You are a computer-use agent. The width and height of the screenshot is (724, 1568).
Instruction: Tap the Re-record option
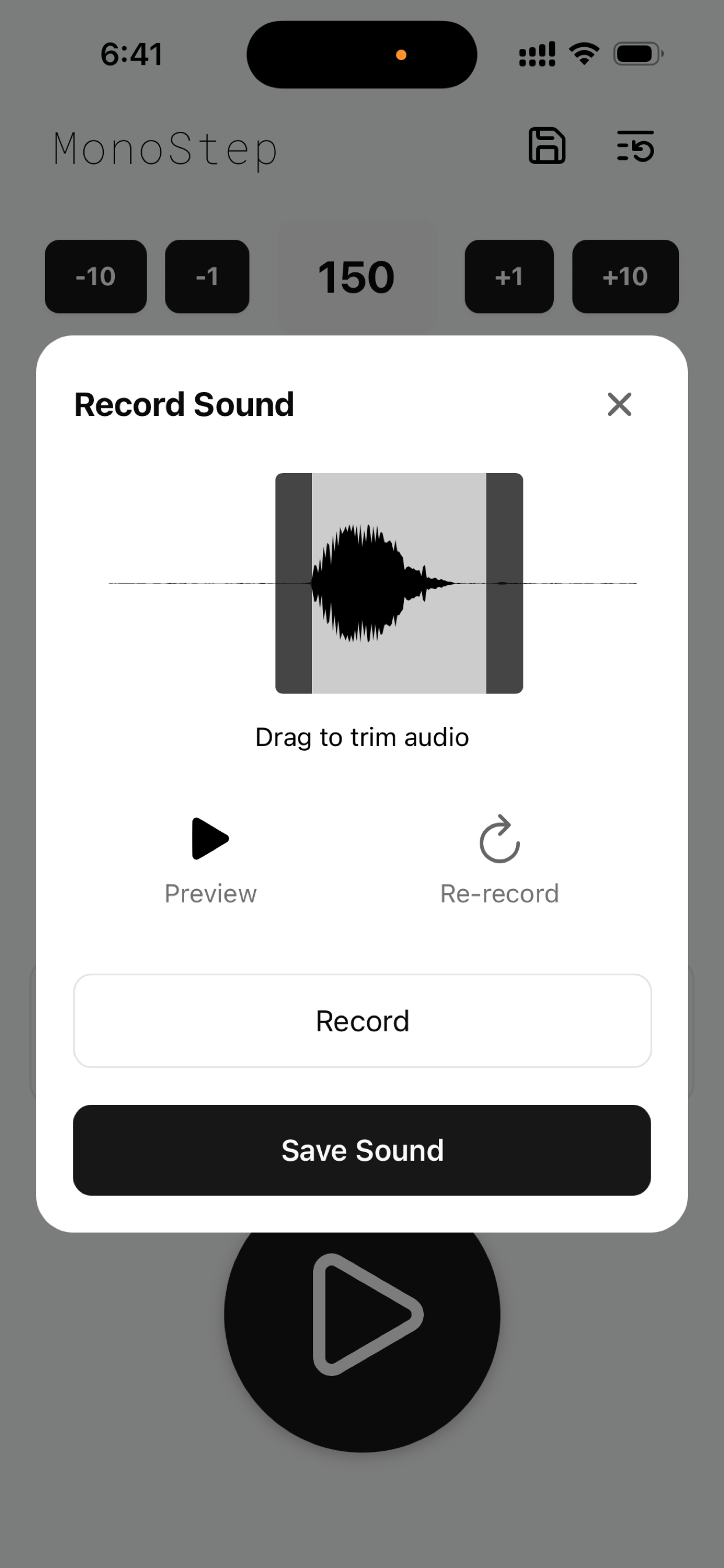pyautogui.click(x=499, y=840)
